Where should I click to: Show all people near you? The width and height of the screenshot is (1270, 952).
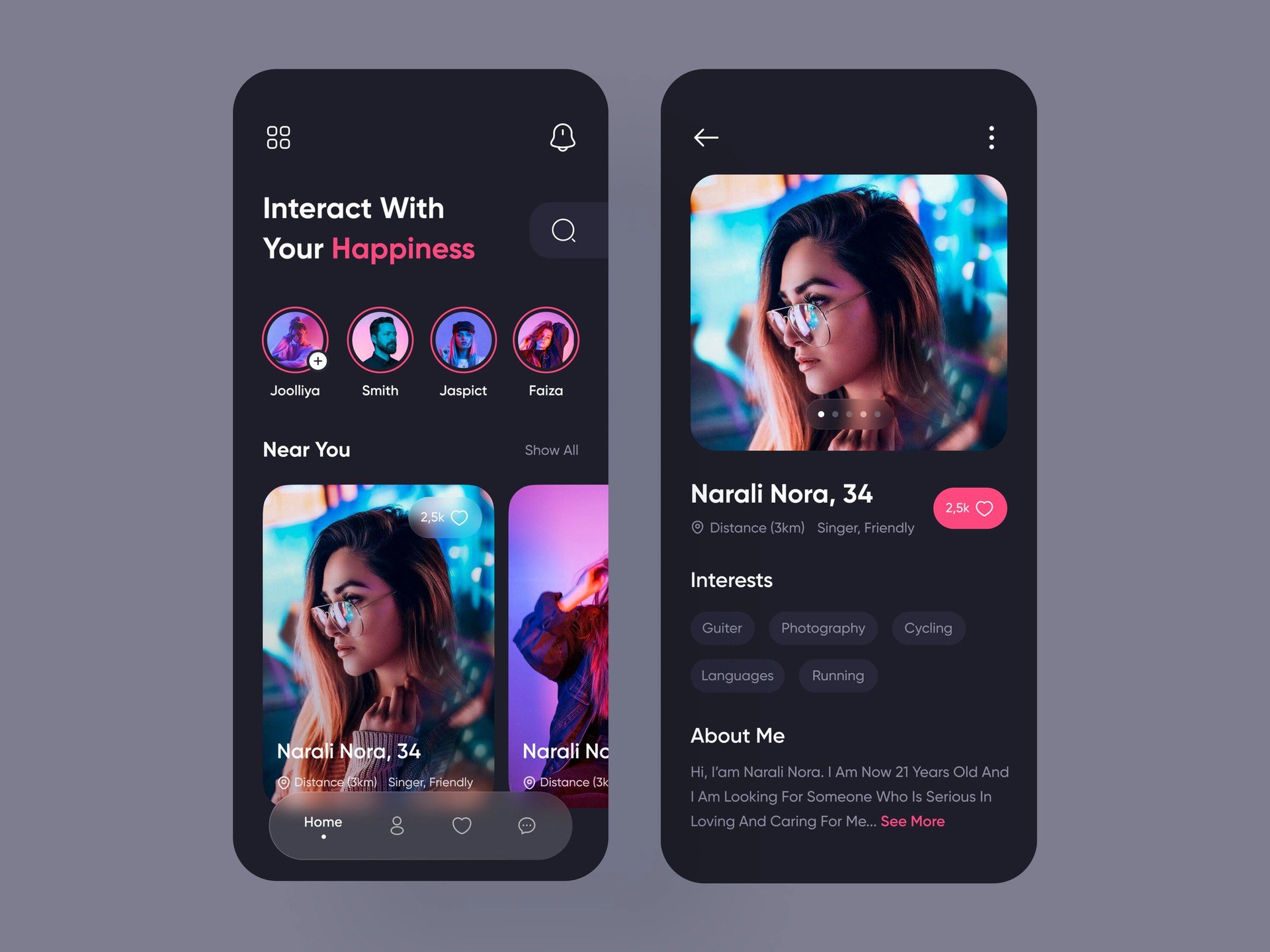[x=551, y=450]
